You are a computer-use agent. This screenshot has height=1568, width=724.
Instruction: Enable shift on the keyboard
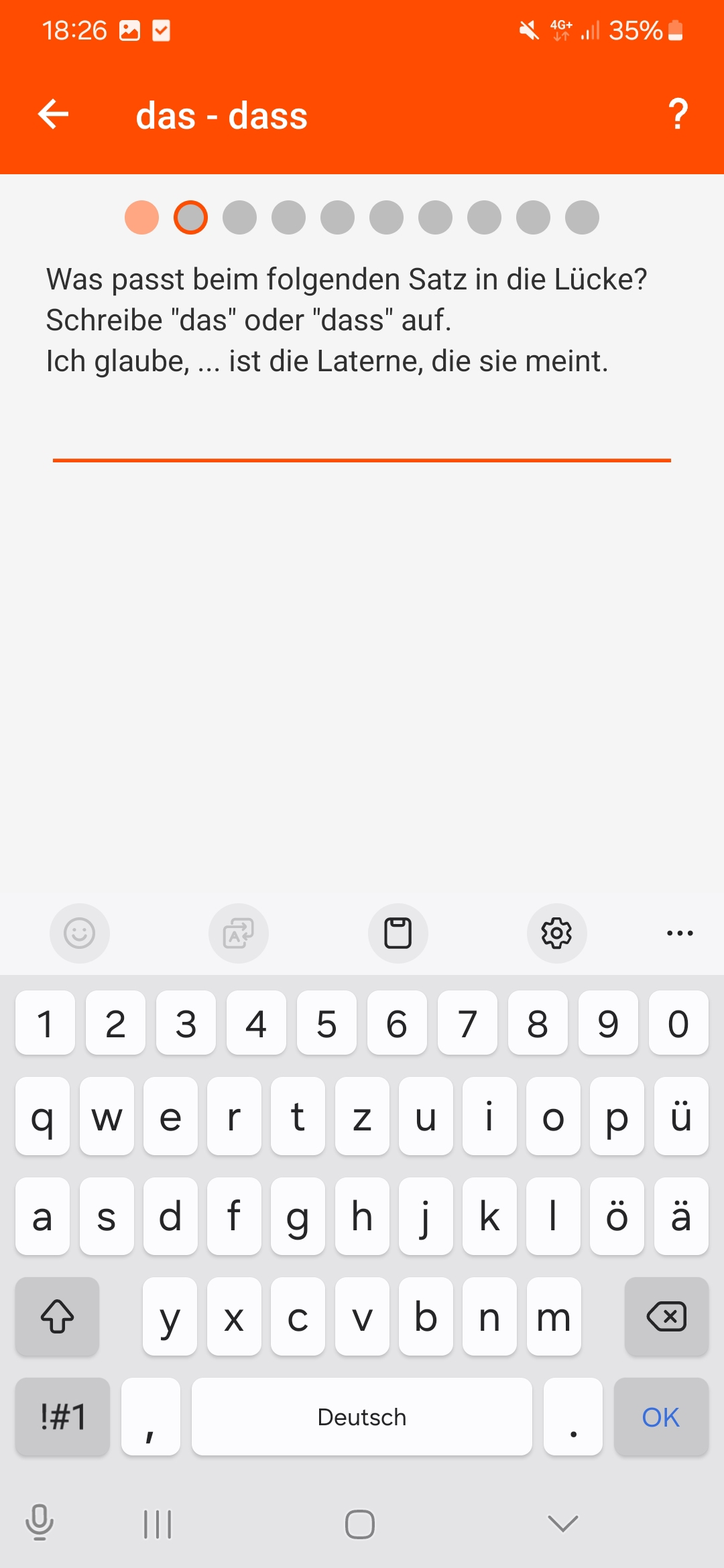[58, 1317]
